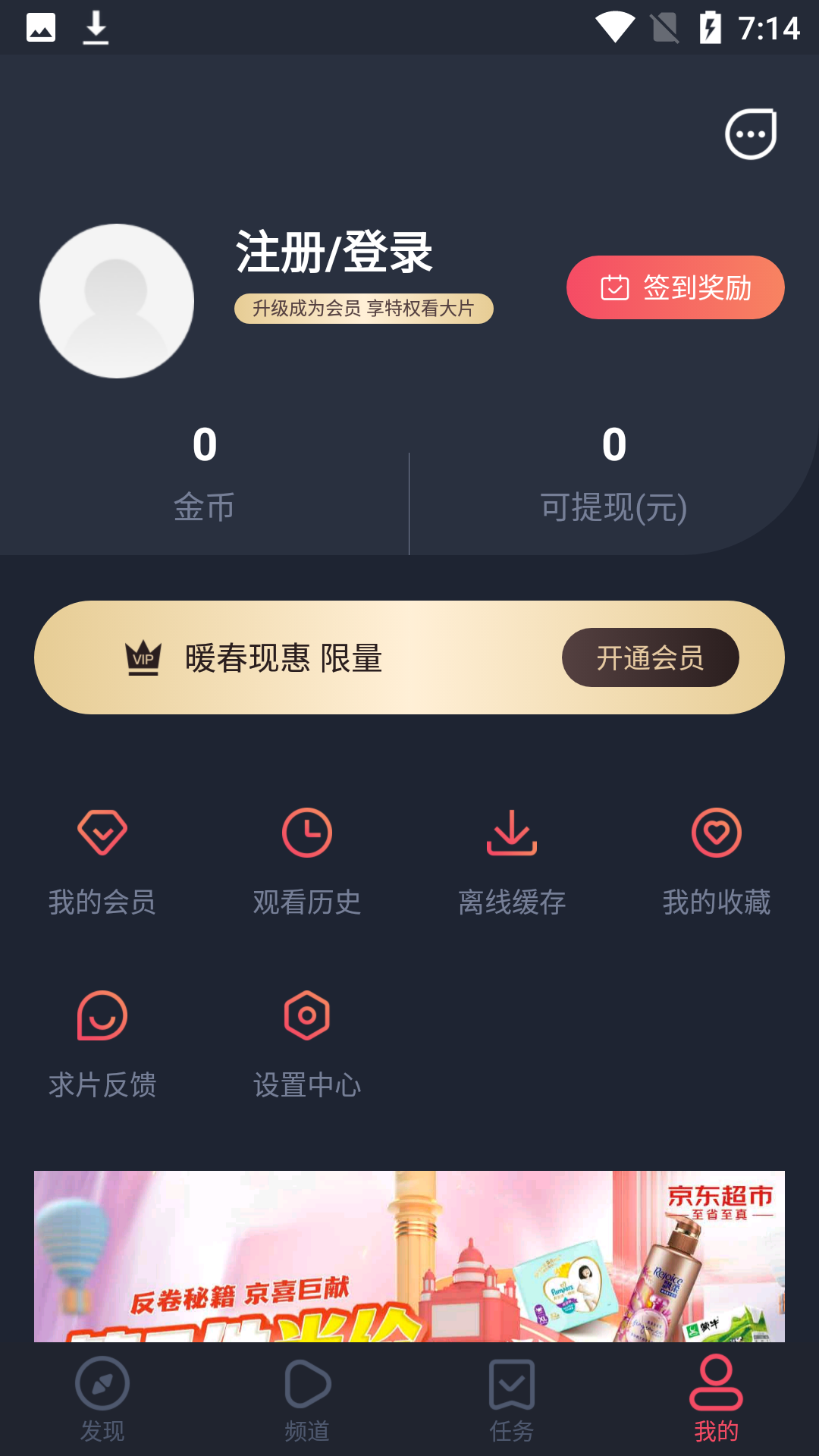The height and width of the screenshot is (1456, 819).
Task: Open 求片反馈 feedback
Action: [x=102, y=1044]
